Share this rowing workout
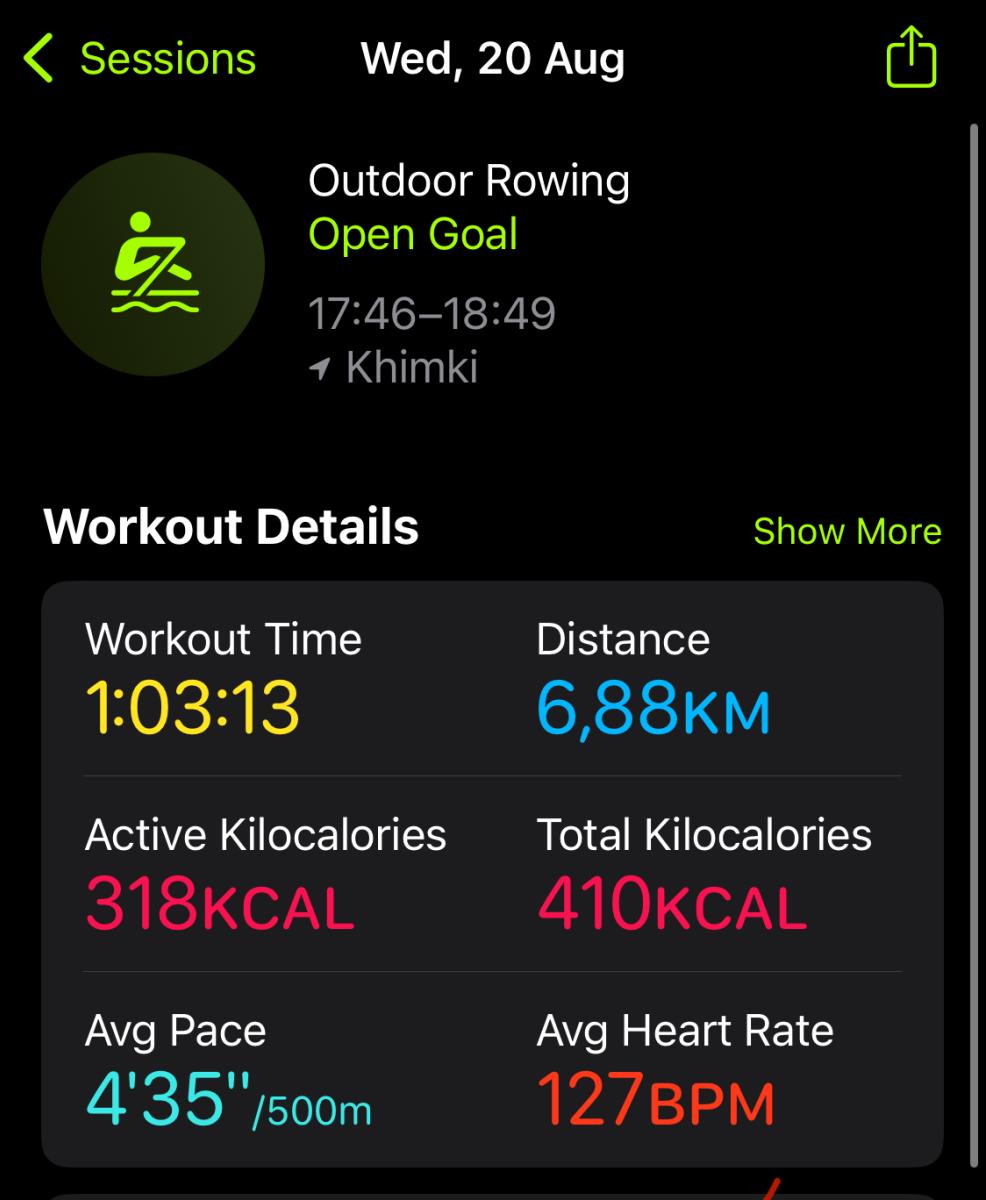Image resolution: width=986 pixels, height=1200 pixels. [910, 59]
